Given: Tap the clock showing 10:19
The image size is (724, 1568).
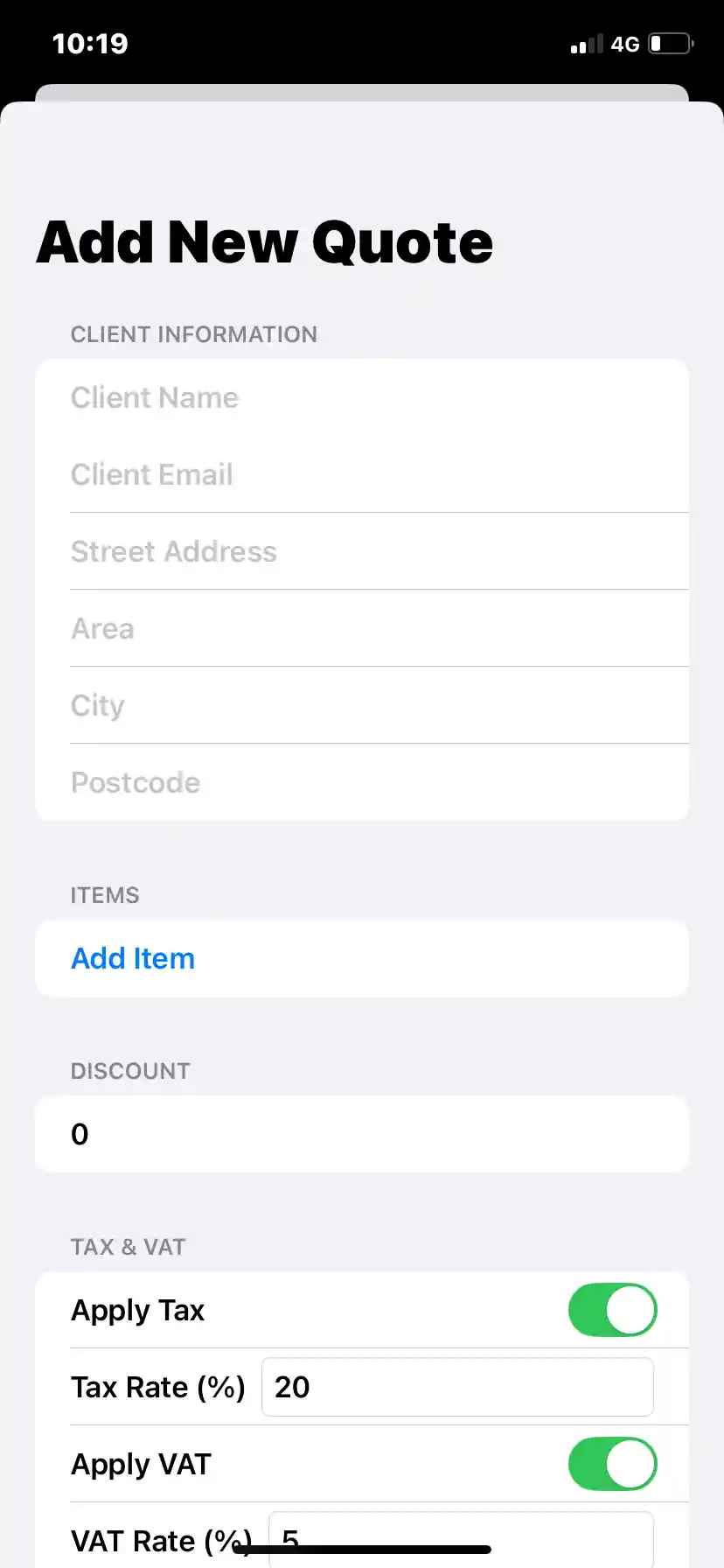Looking at the screenshot, I should pos(91,43).
